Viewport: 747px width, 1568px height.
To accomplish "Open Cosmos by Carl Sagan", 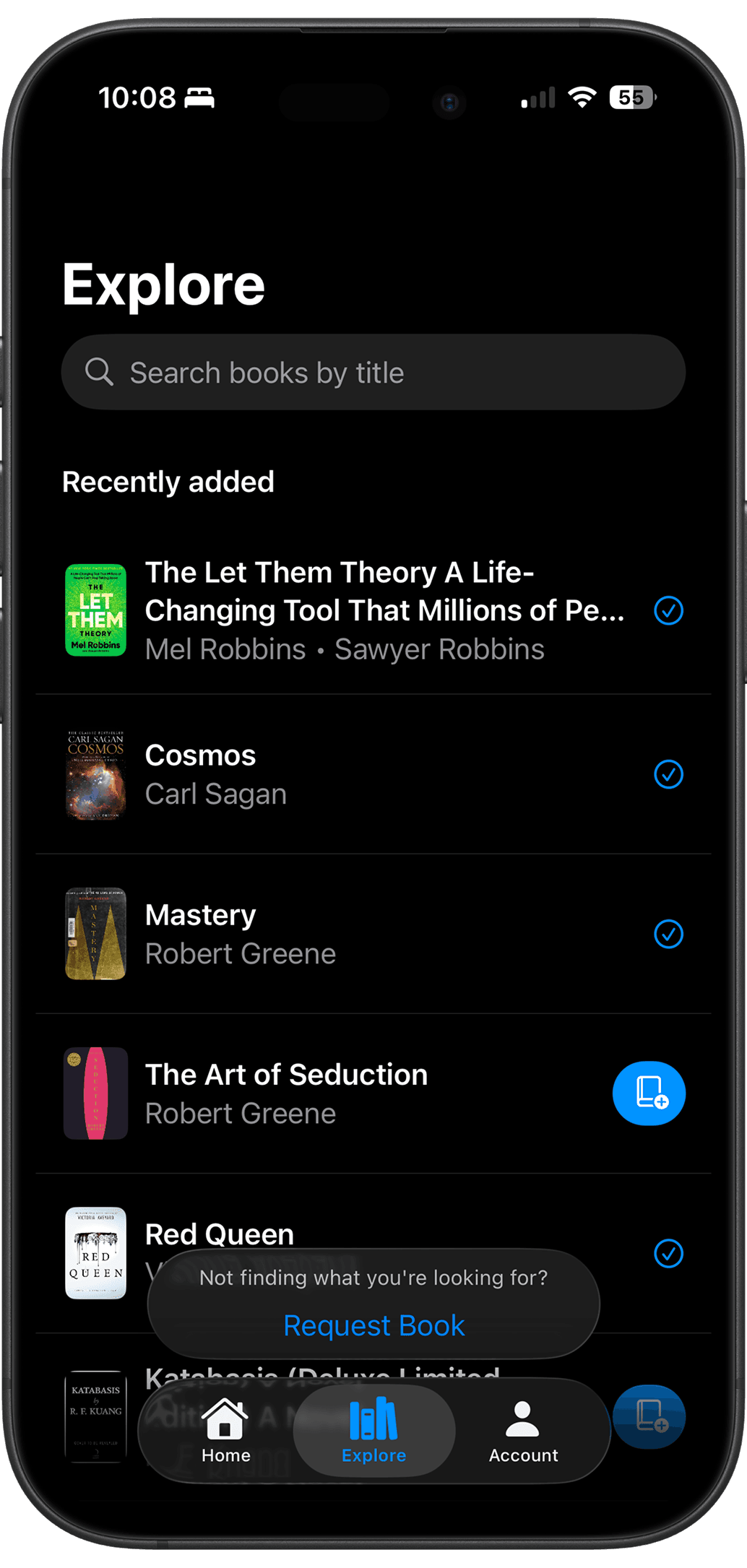I will 289,775.
